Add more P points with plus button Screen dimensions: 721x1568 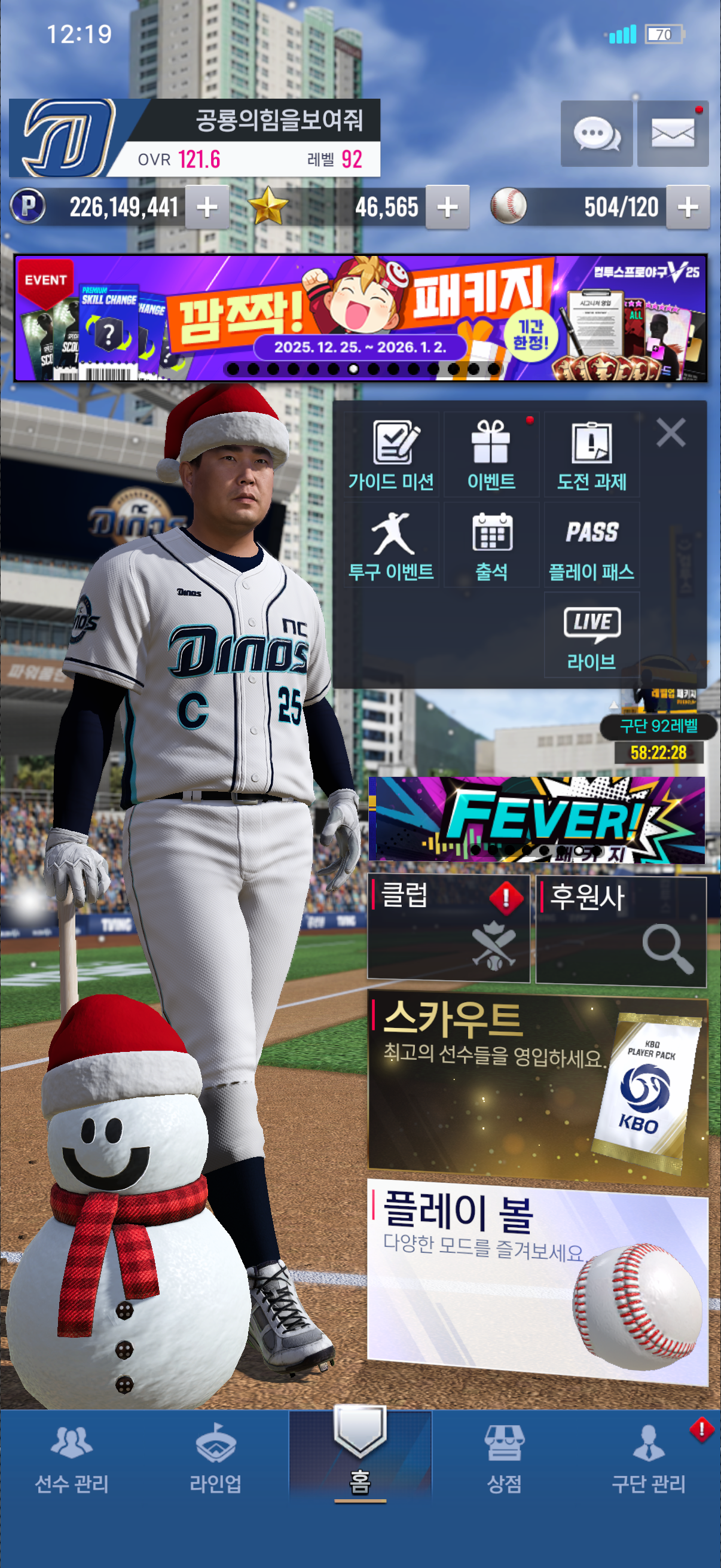coord(207,208)
